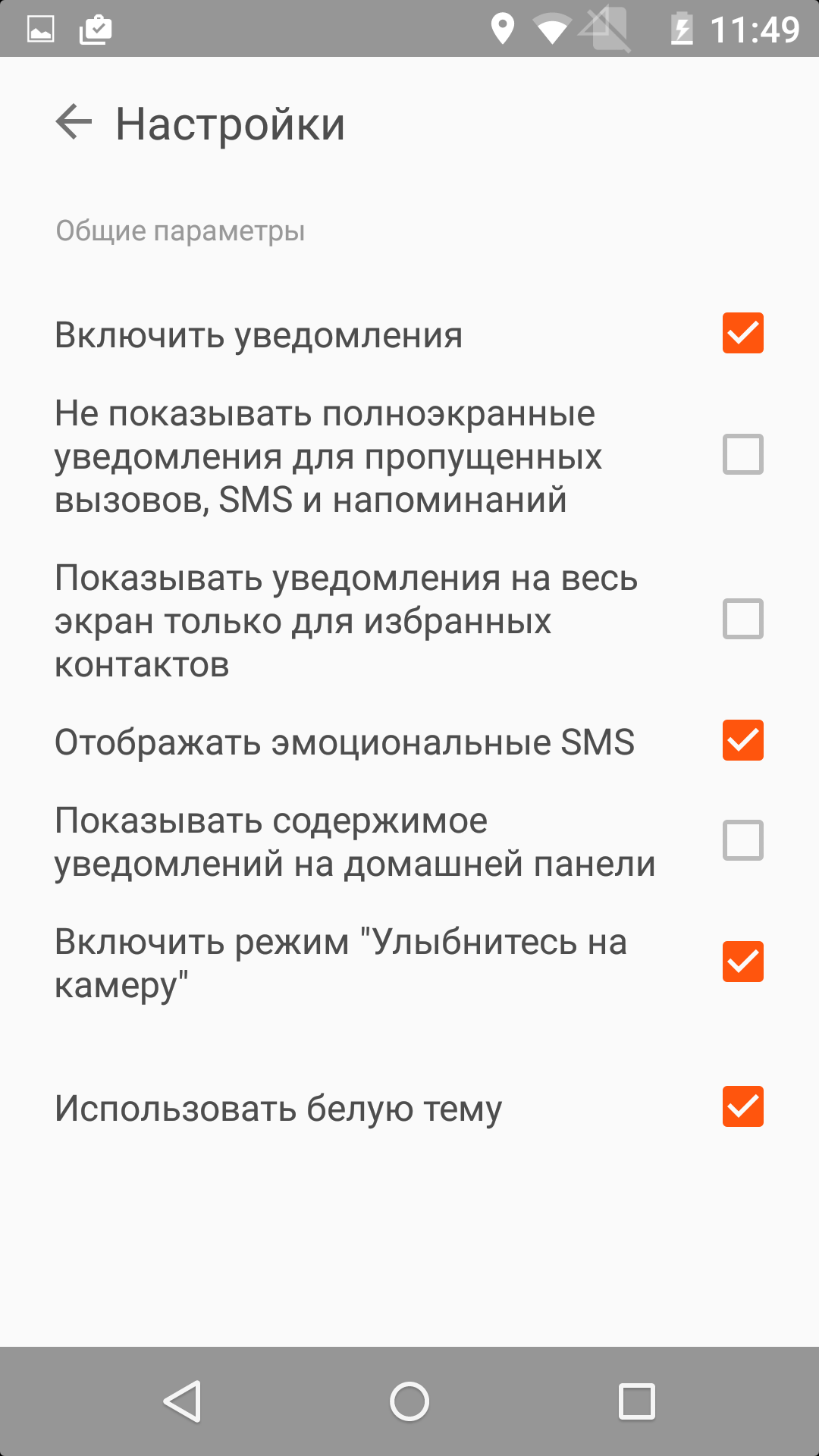
Task: Open recent apps from navigation bar
Action: click(x=637, y=1401)
